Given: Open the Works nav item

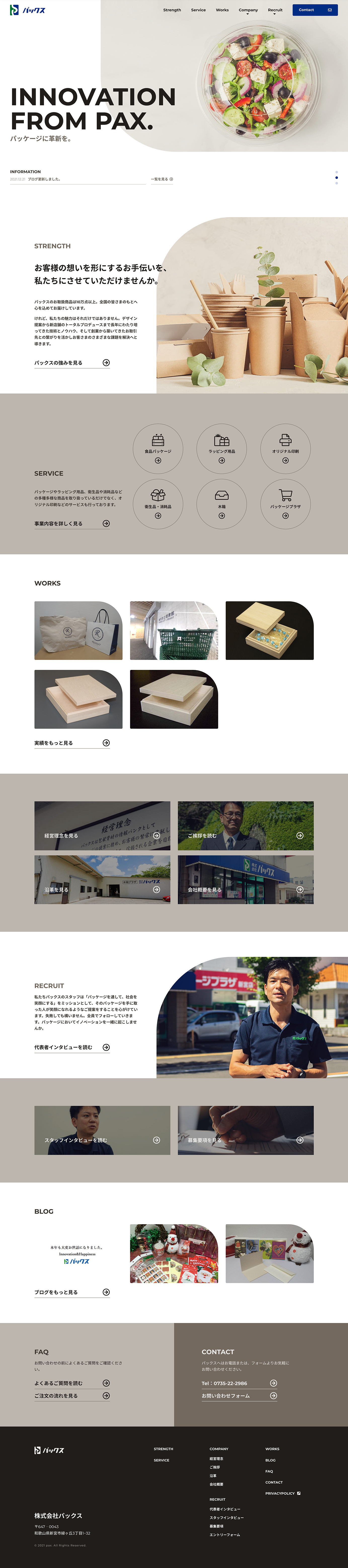Looking at the screenshot, I should pos(222,10).
